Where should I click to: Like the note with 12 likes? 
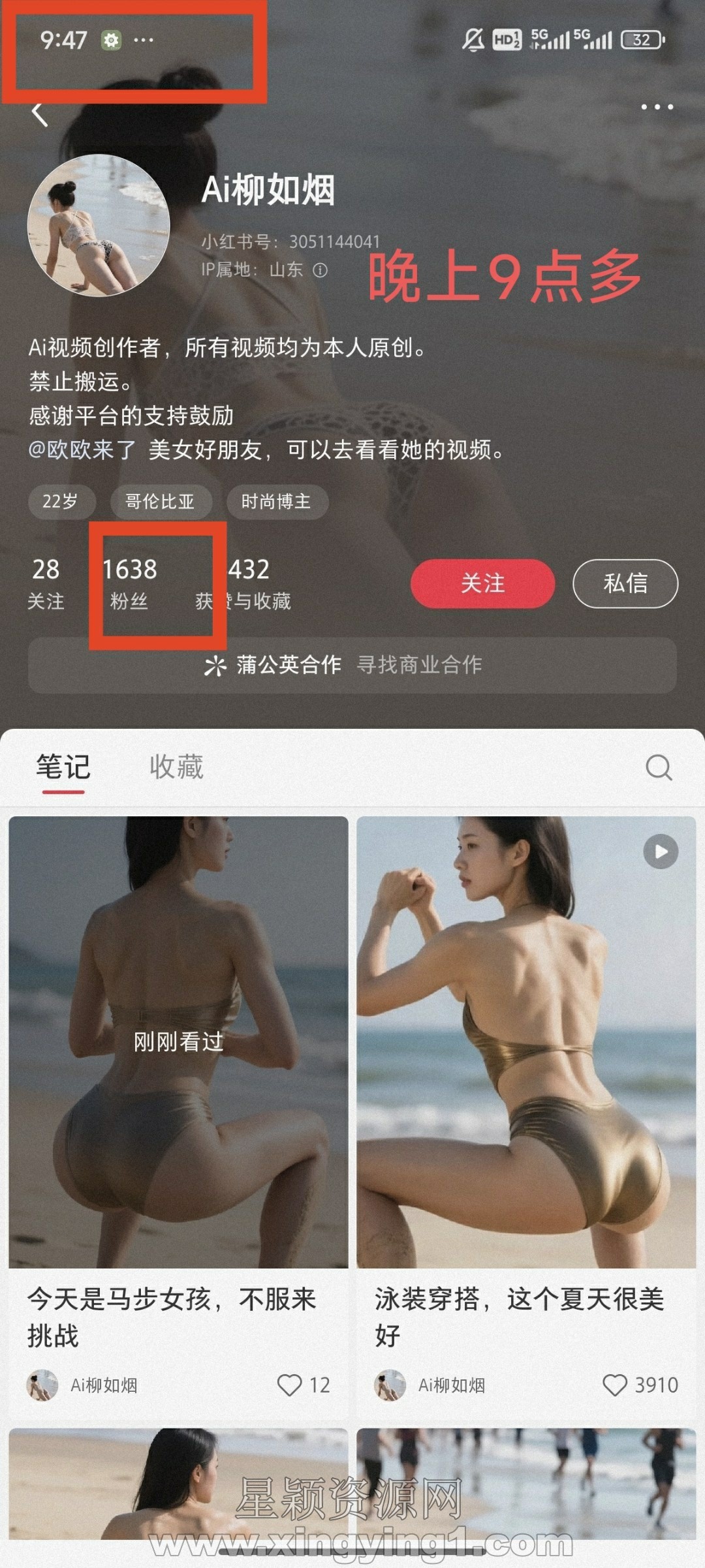pos(290,1385)
